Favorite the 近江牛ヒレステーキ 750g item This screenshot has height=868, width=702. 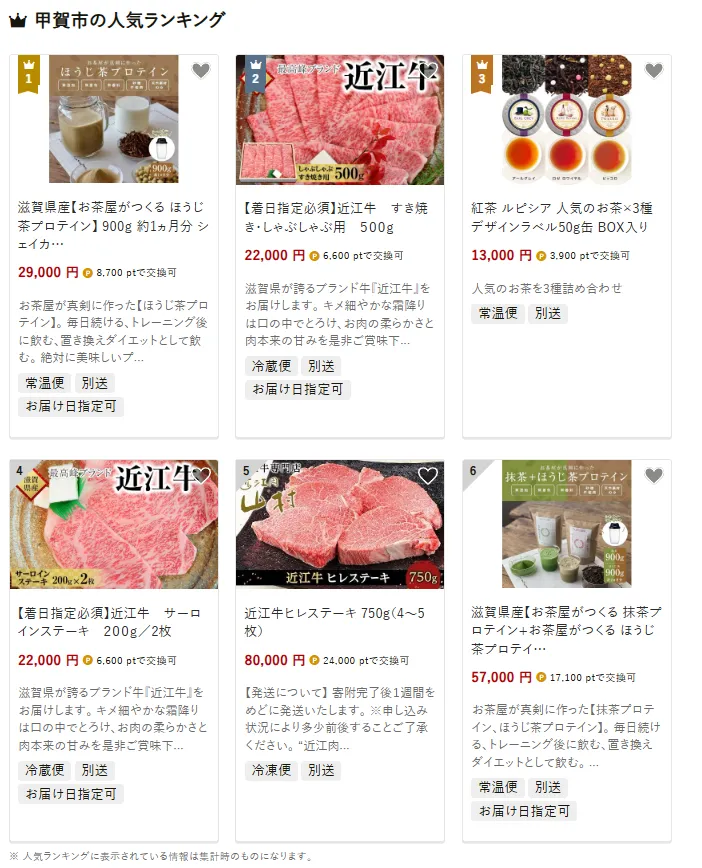(428, 476)
